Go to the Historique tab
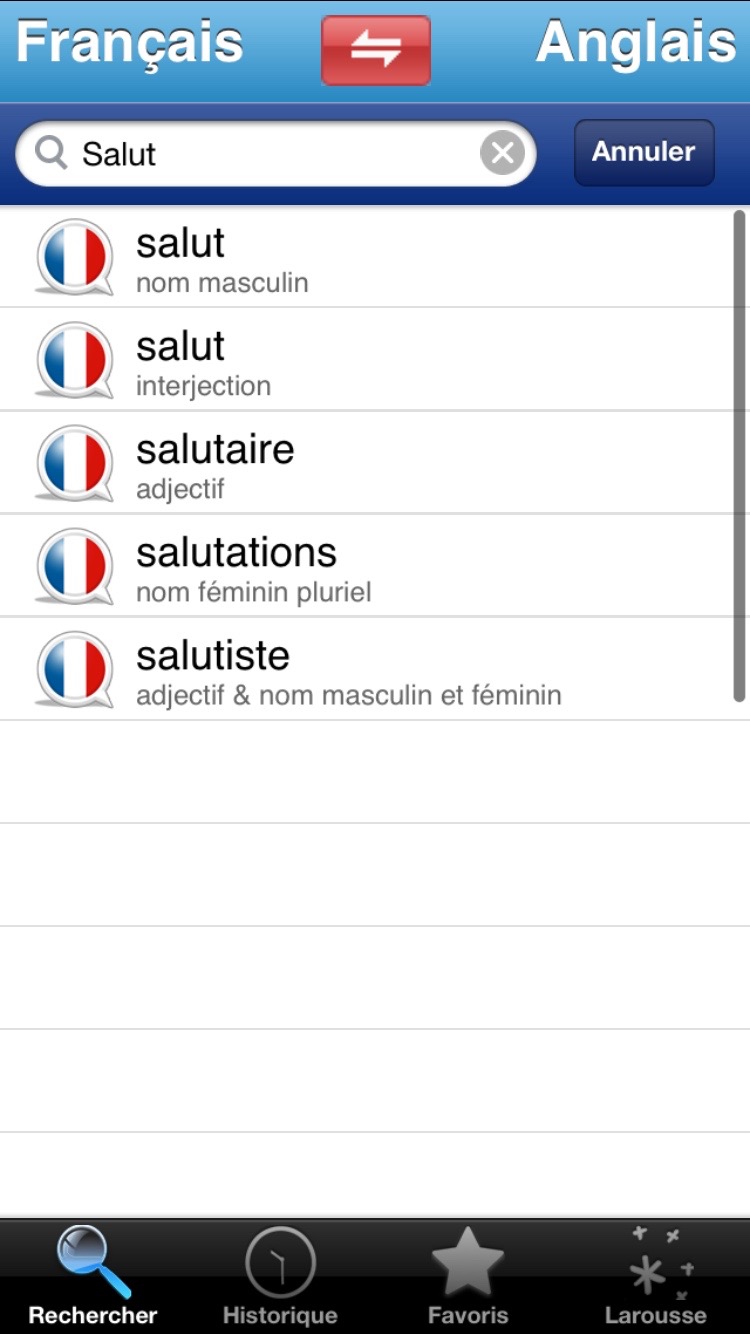The height and width of the screenshot is (1334, 750). point(280,1276)
